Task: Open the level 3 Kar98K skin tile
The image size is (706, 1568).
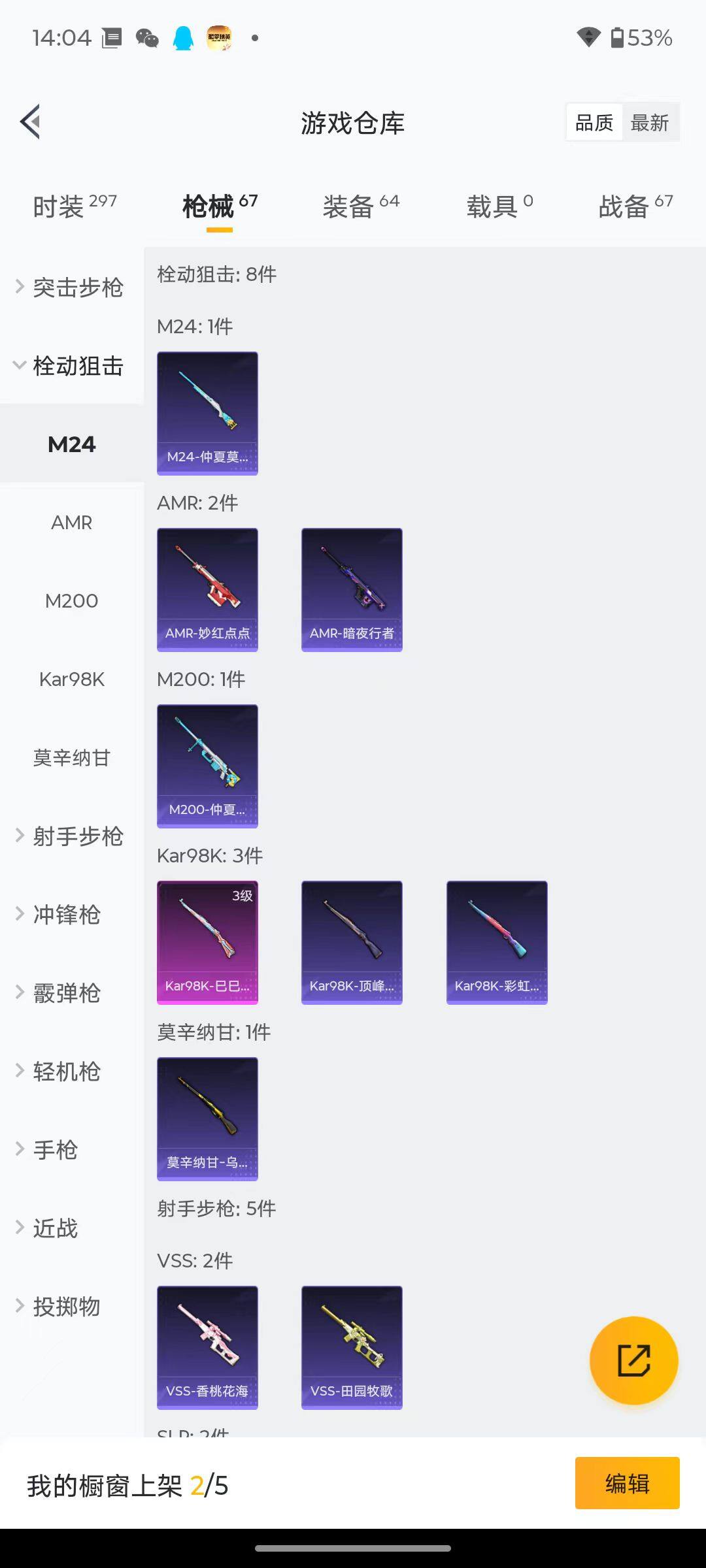Action: point(207,942)
